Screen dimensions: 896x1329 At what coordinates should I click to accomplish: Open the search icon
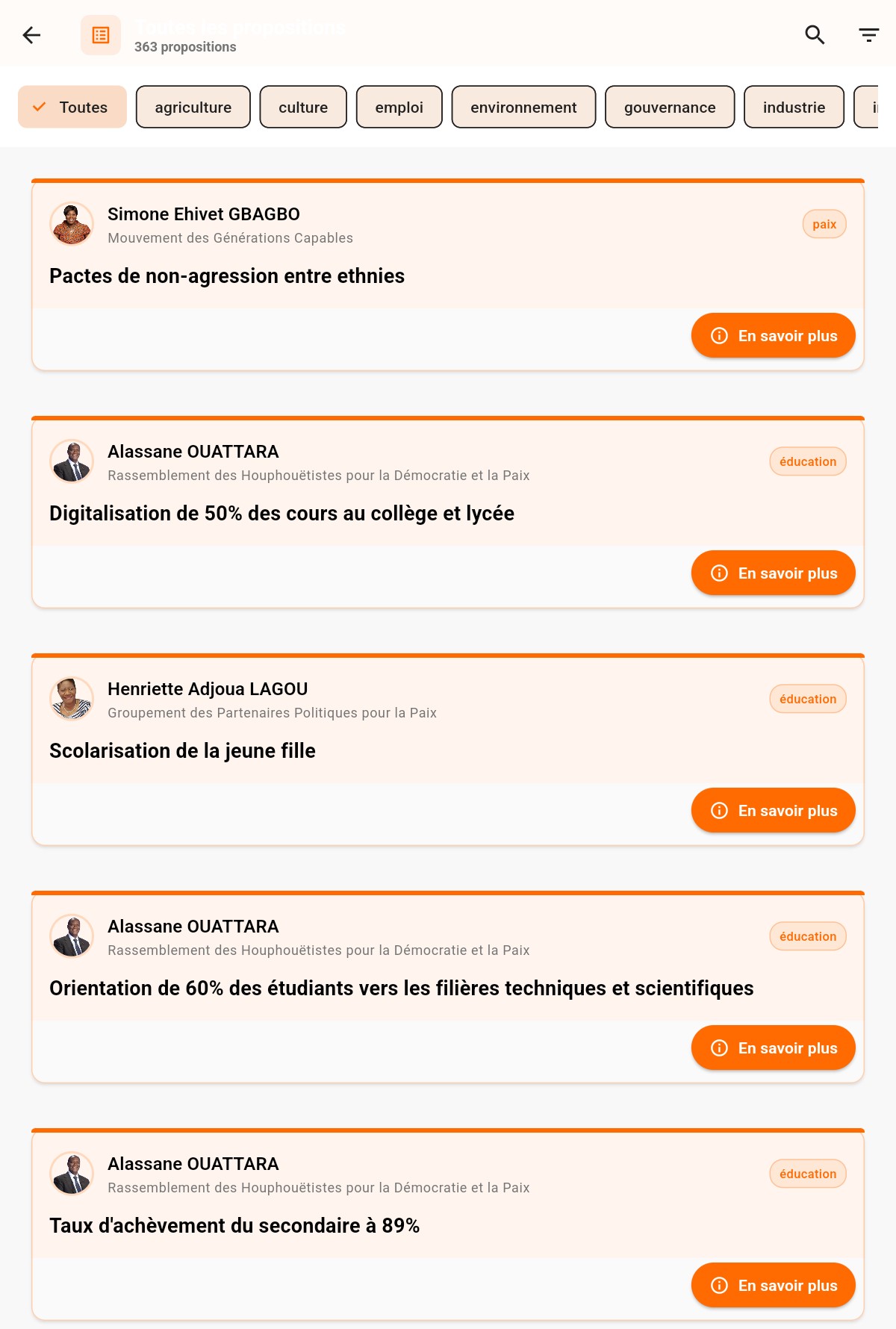pyautogui.click(x=815, y=35)
